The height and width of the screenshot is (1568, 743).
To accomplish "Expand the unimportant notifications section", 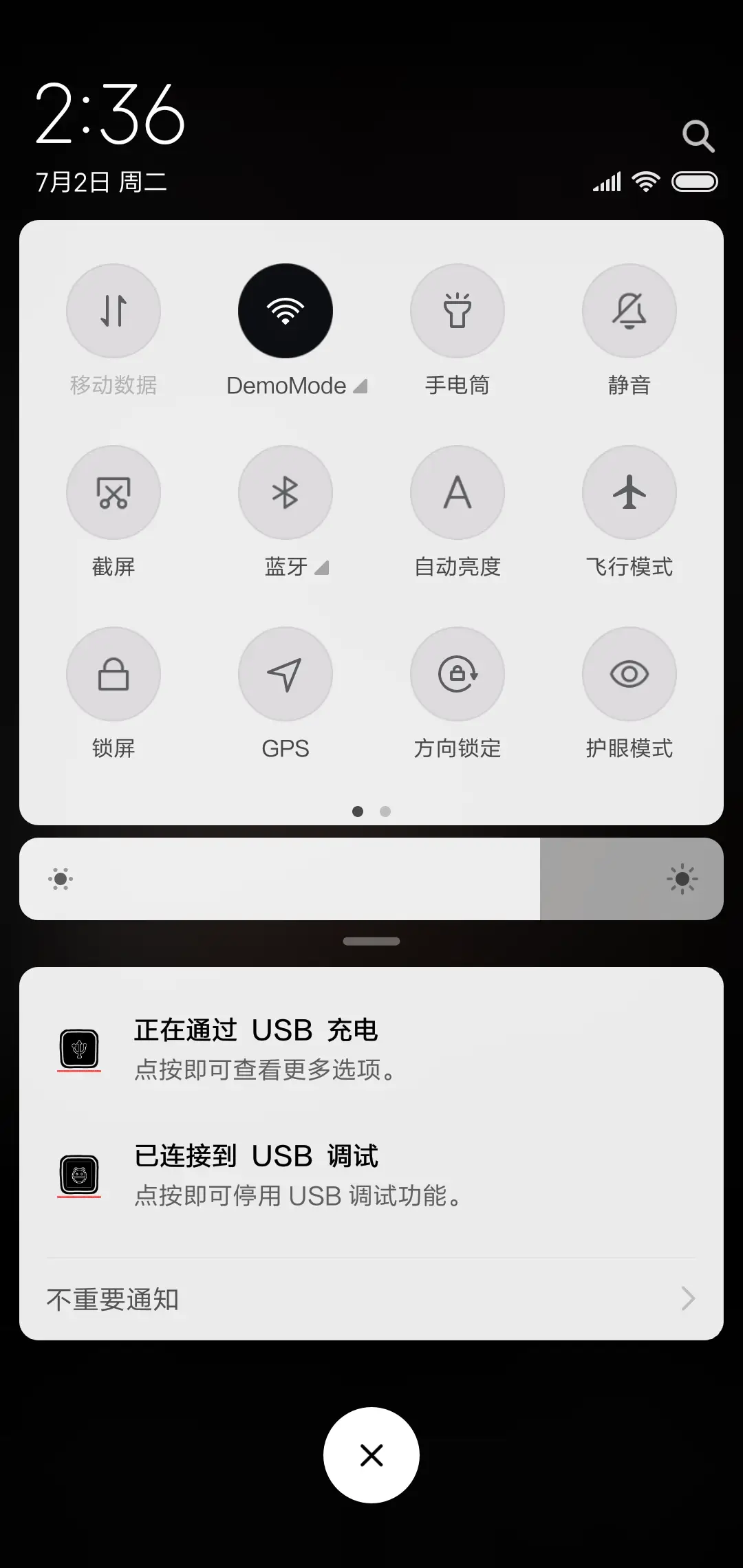I will pos(371,1297).
